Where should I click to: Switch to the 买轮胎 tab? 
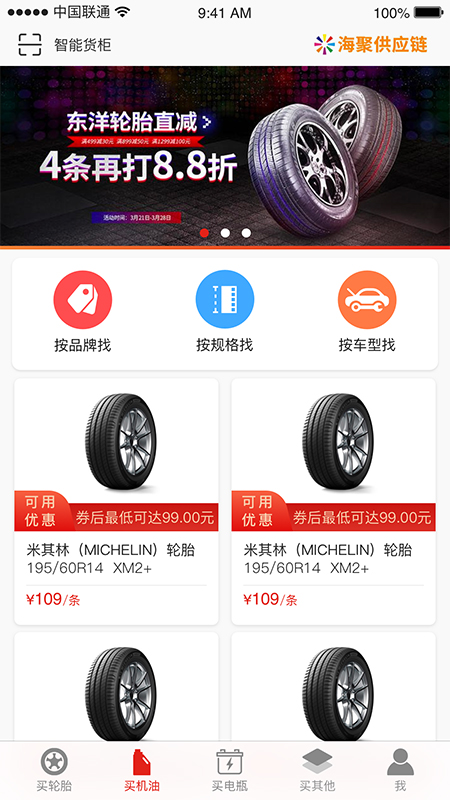54,770
